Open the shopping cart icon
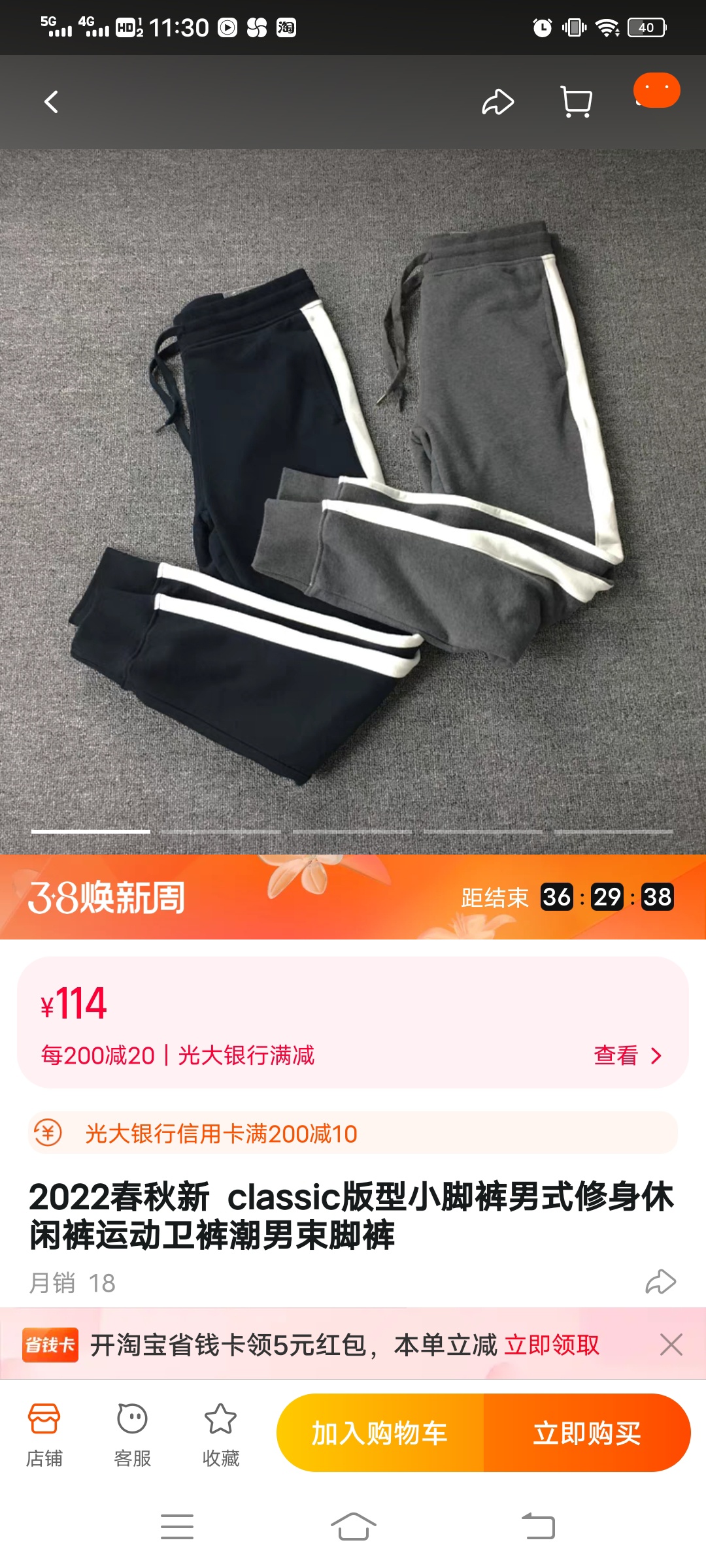Image resolution: width=706 pixels, height=1568 pixels. click(577, 102)
